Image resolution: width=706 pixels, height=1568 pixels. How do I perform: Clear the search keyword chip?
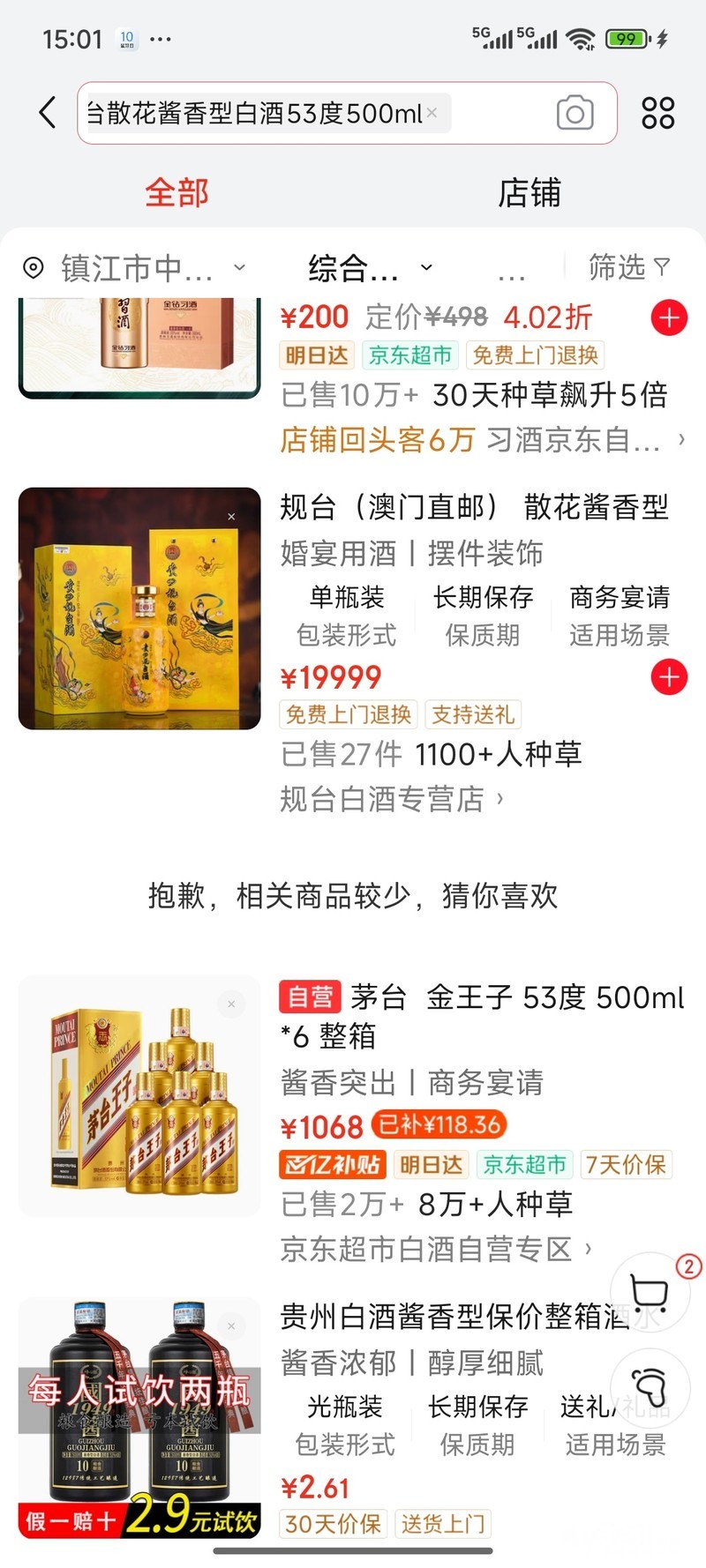click(x=432, y=113)
